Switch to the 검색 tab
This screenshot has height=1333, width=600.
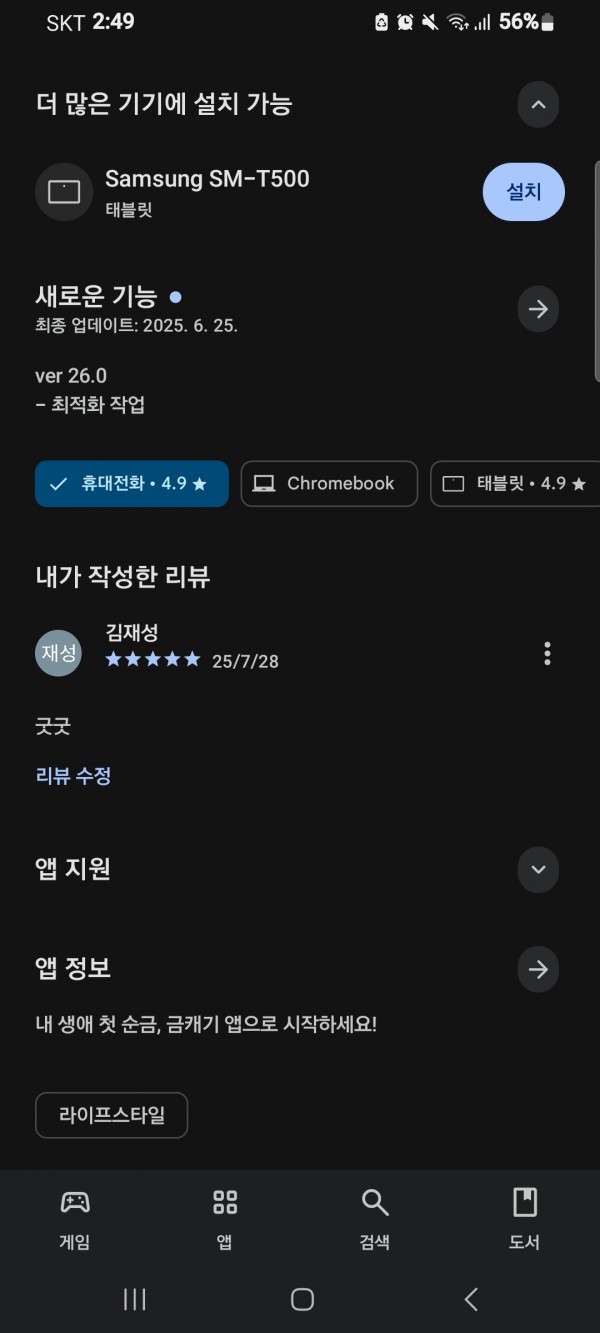click(x=375, y=1219)
